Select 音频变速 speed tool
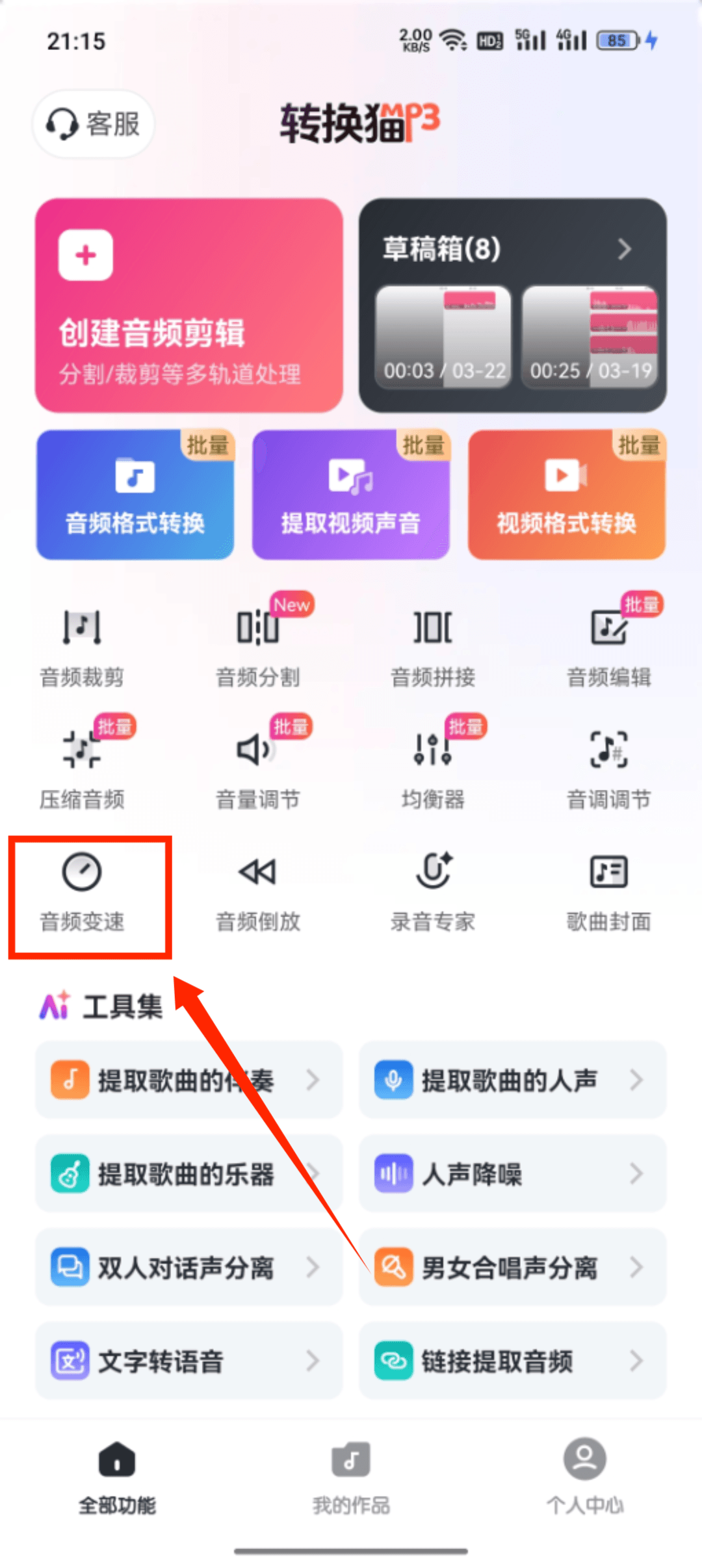Viewport: 702px width, 1568px height. pyautogui.click(x=82, y=892)
